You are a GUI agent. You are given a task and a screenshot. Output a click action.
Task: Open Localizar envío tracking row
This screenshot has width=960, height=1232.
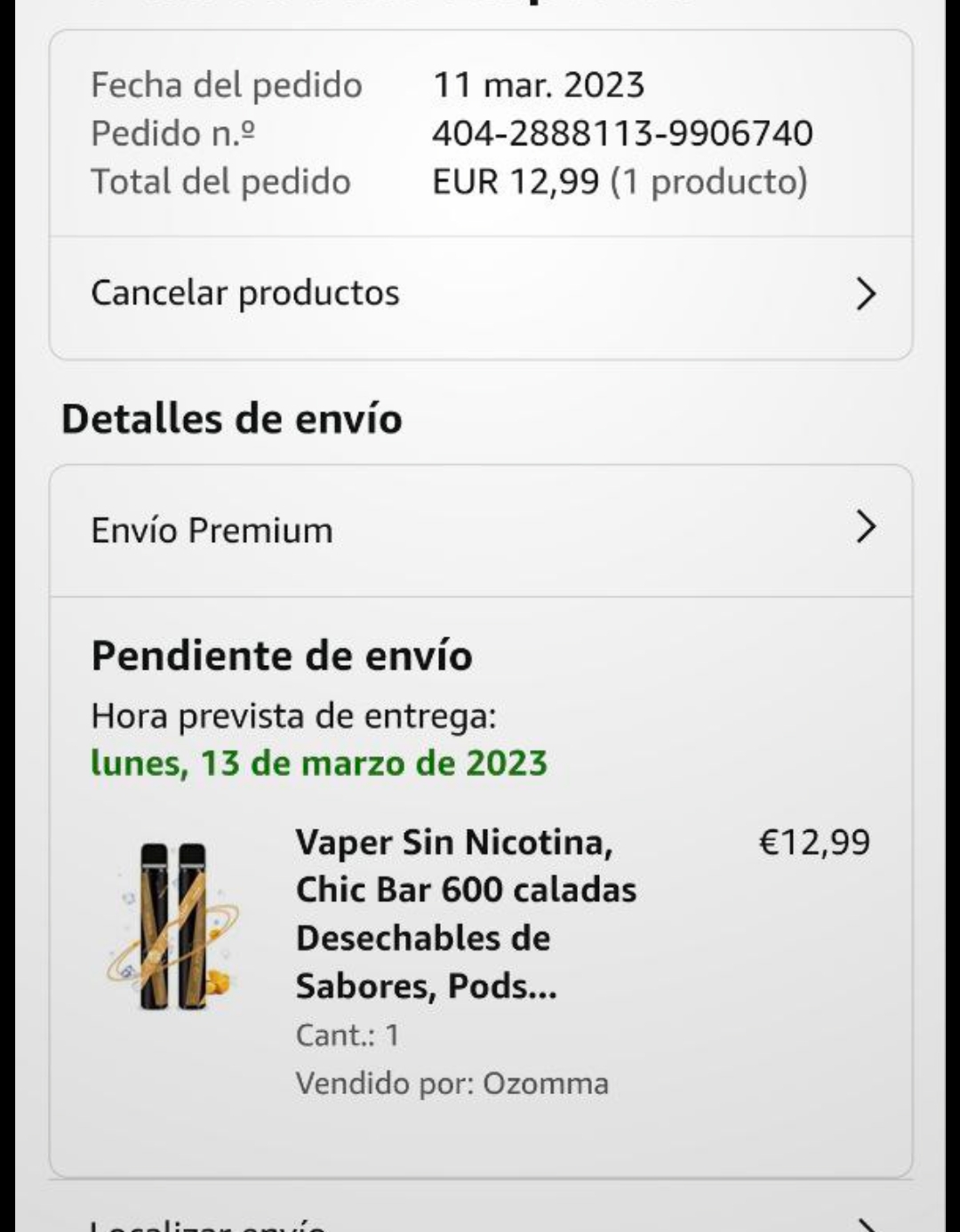(480, 1221)
